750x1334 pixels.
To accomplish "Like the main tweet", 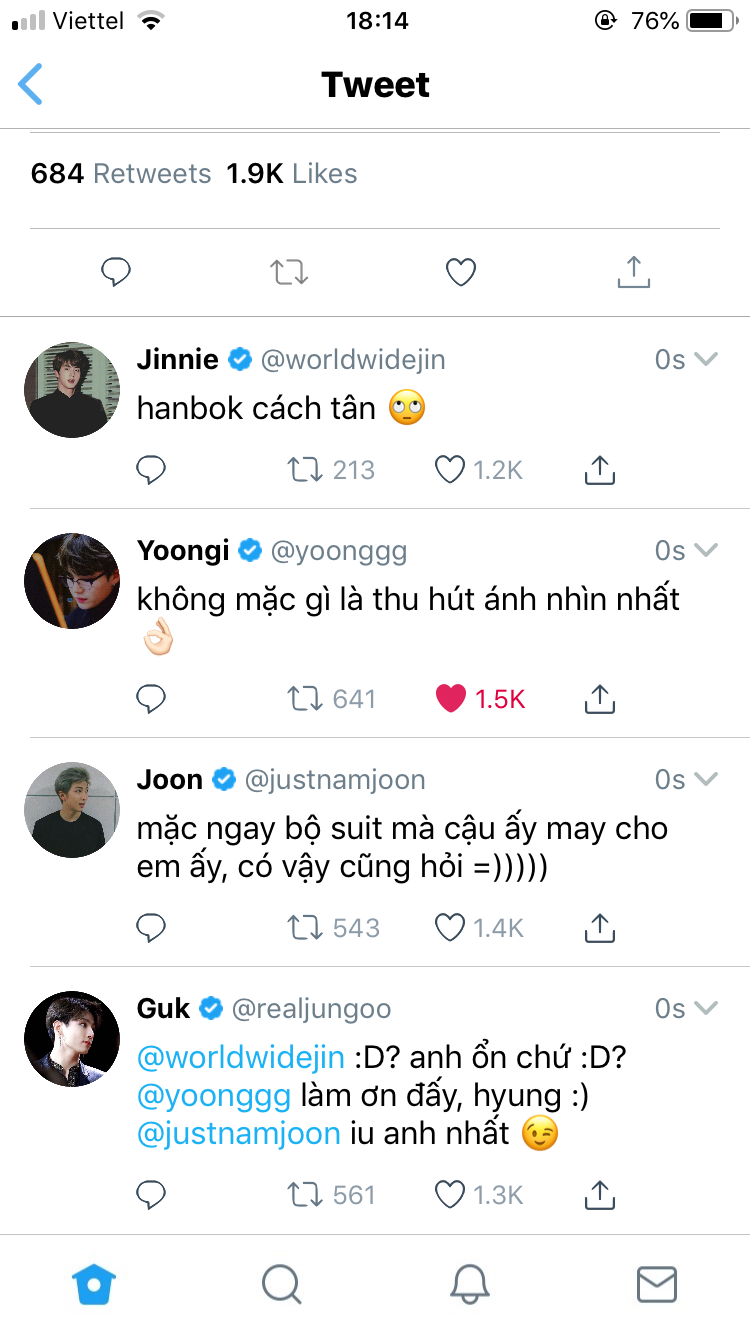I will pyautogui.click(x=460, y=271).
